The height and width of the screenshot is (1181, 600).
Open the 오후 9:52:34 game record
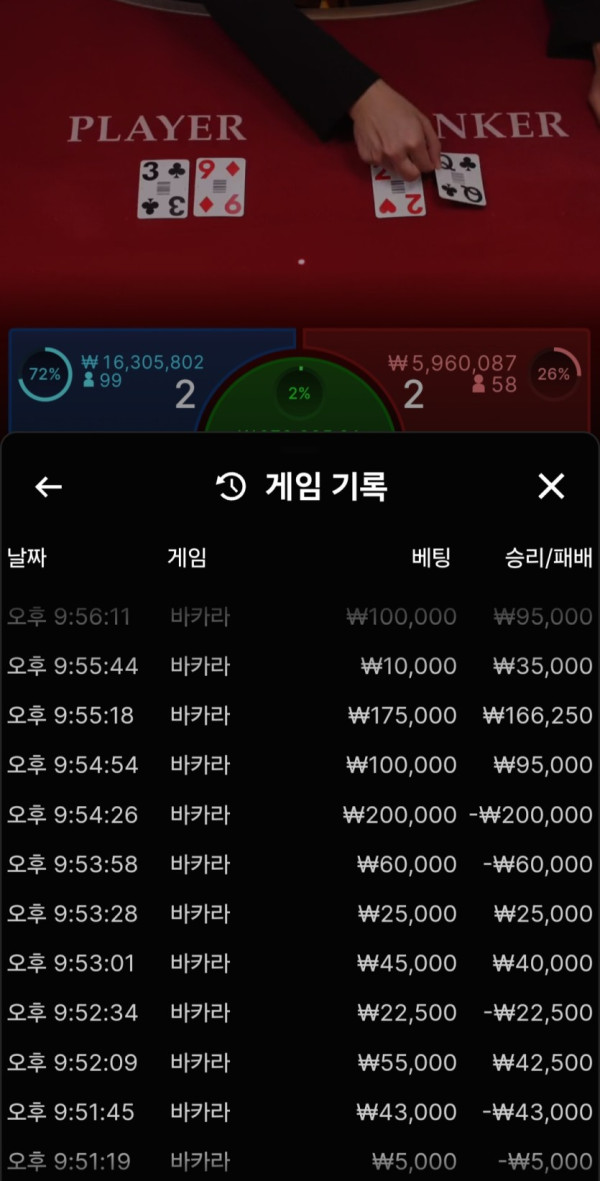pos(300,1013)
